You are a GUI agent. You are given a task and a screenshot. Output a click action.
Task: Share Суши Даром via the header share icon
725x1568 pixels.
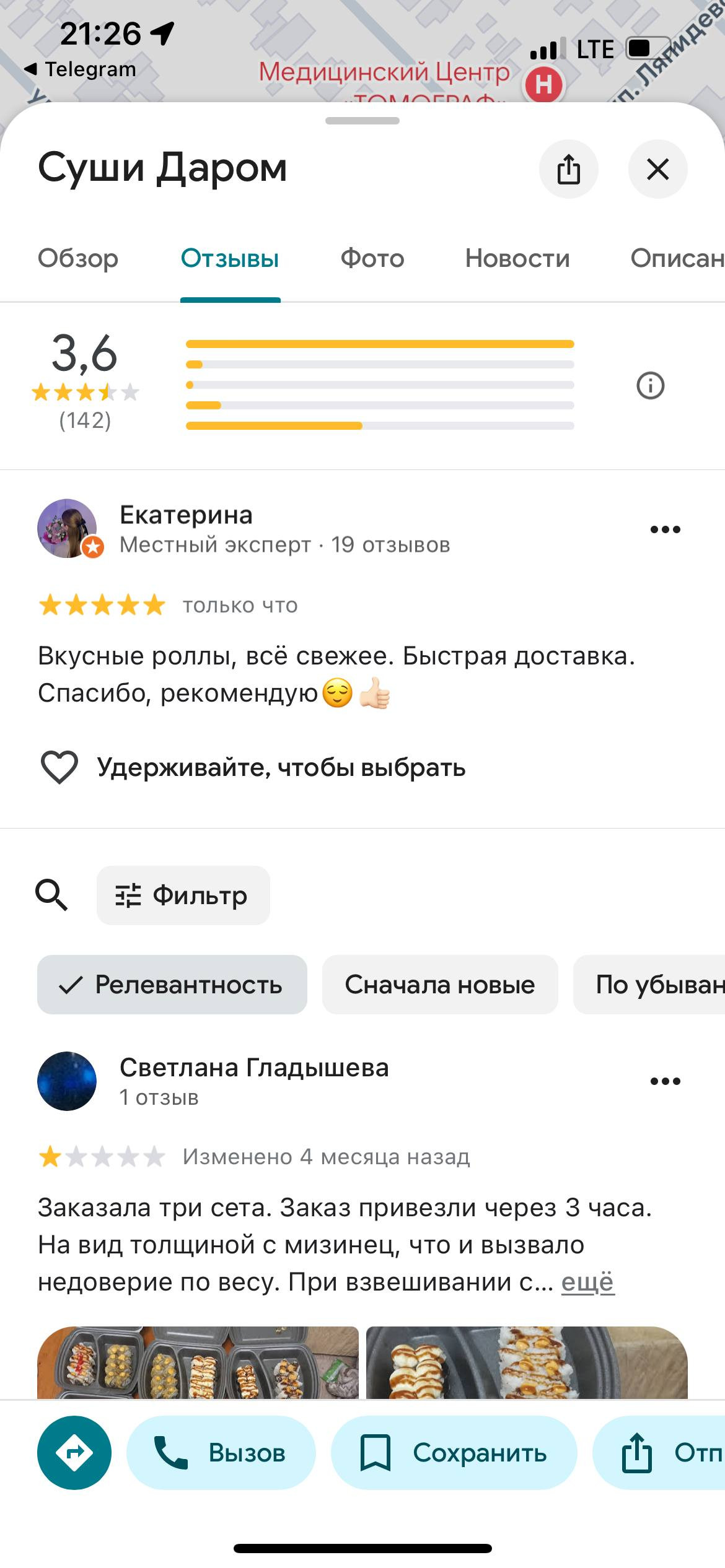(568, 169)
